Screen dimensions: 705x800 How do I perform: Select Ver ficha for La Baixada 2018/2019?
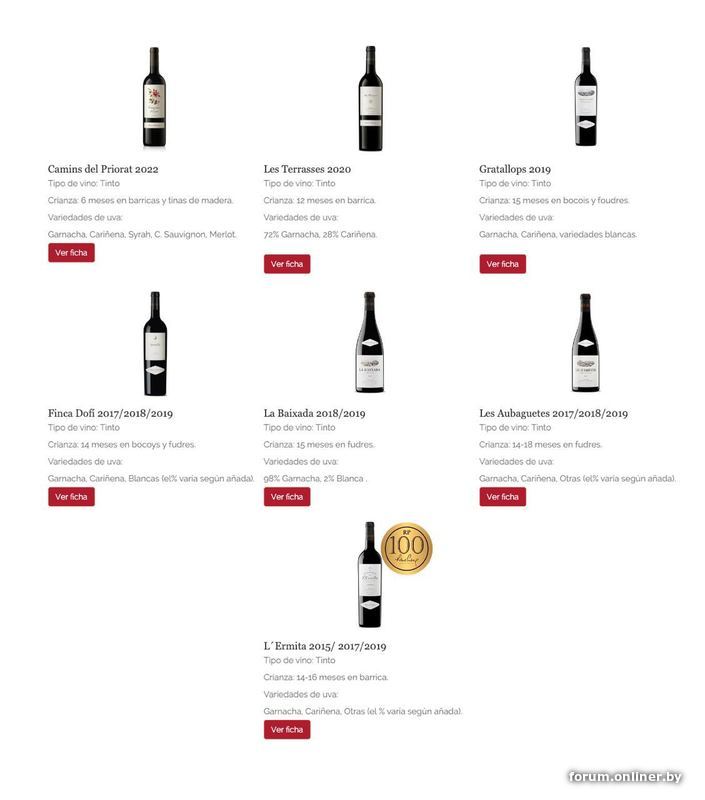click(x=287, y=497)
